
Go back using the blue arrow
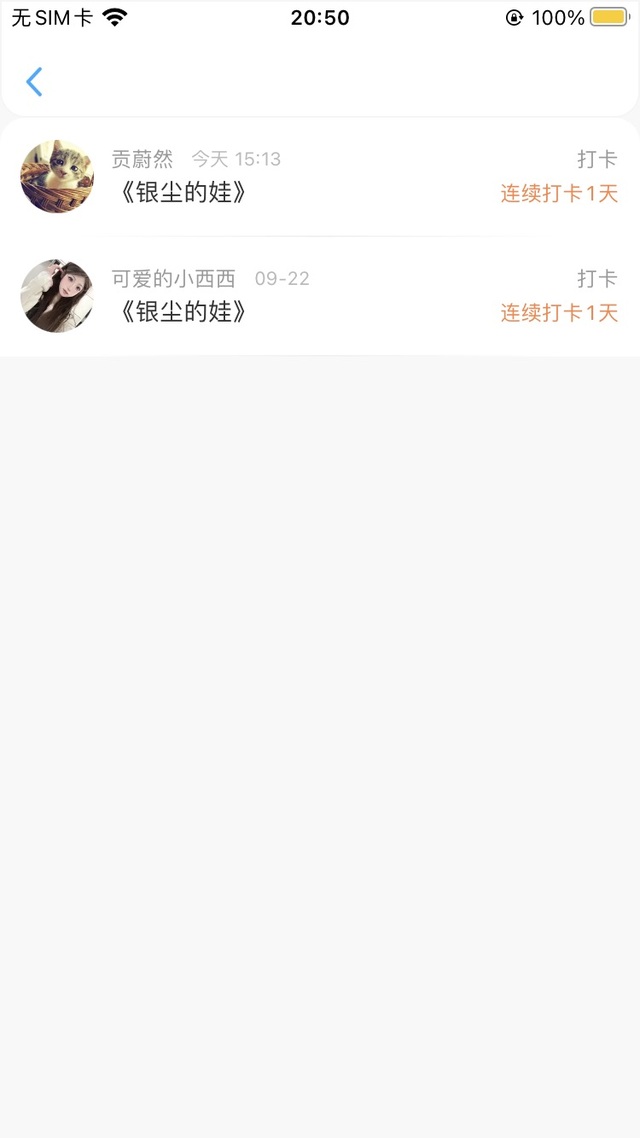tap(34, 81)
